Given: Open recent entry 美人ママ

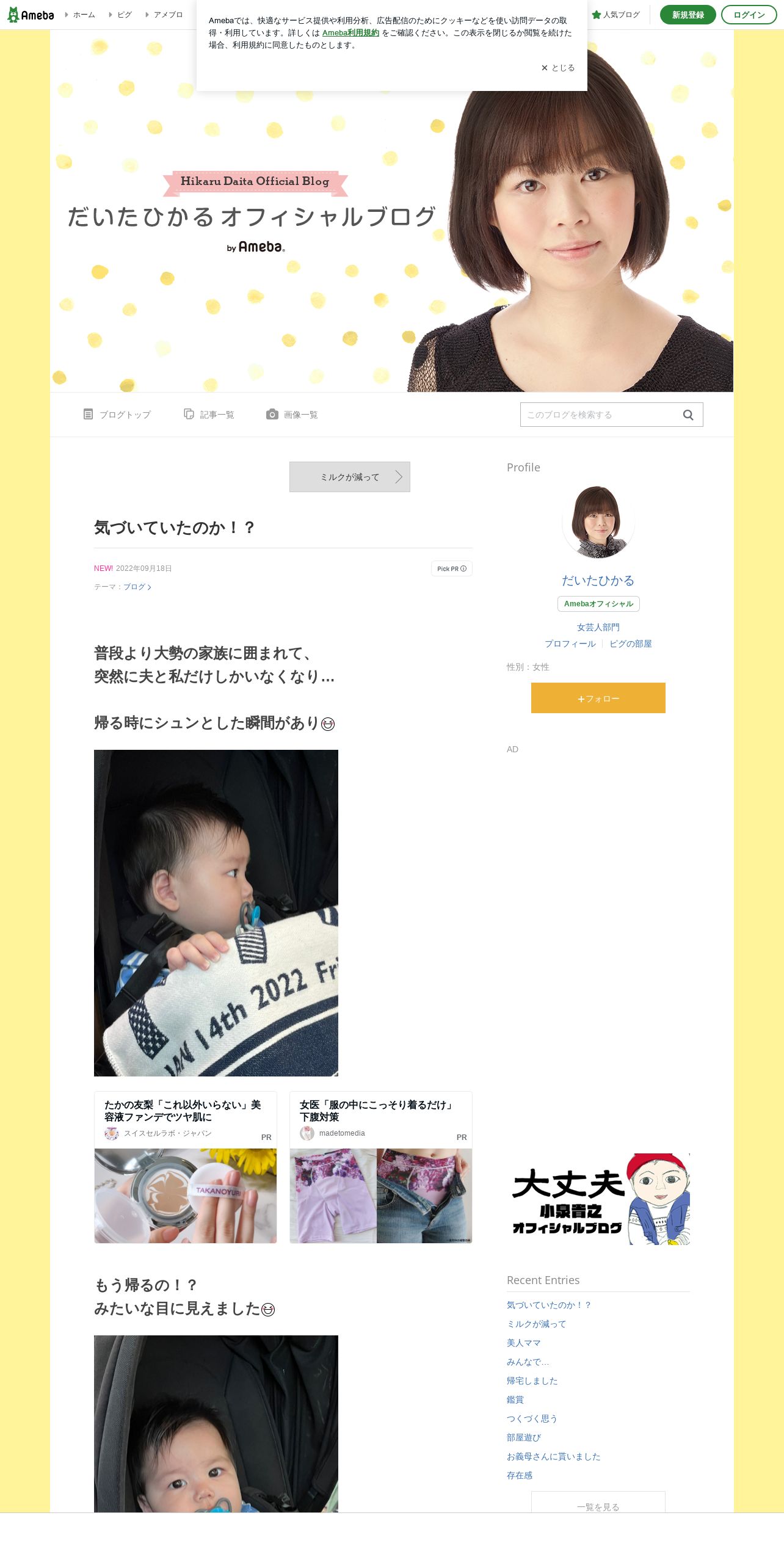Looking at the screenshot, I should (x=524, y=1343).
